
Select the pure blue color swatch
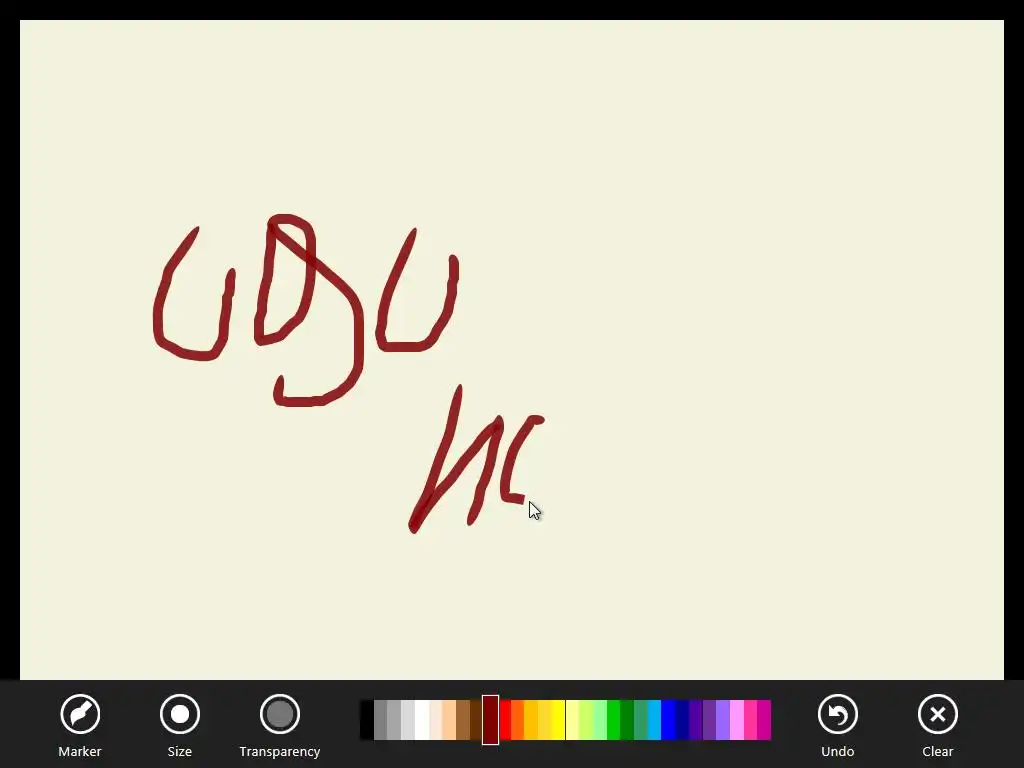pos(668,720)
